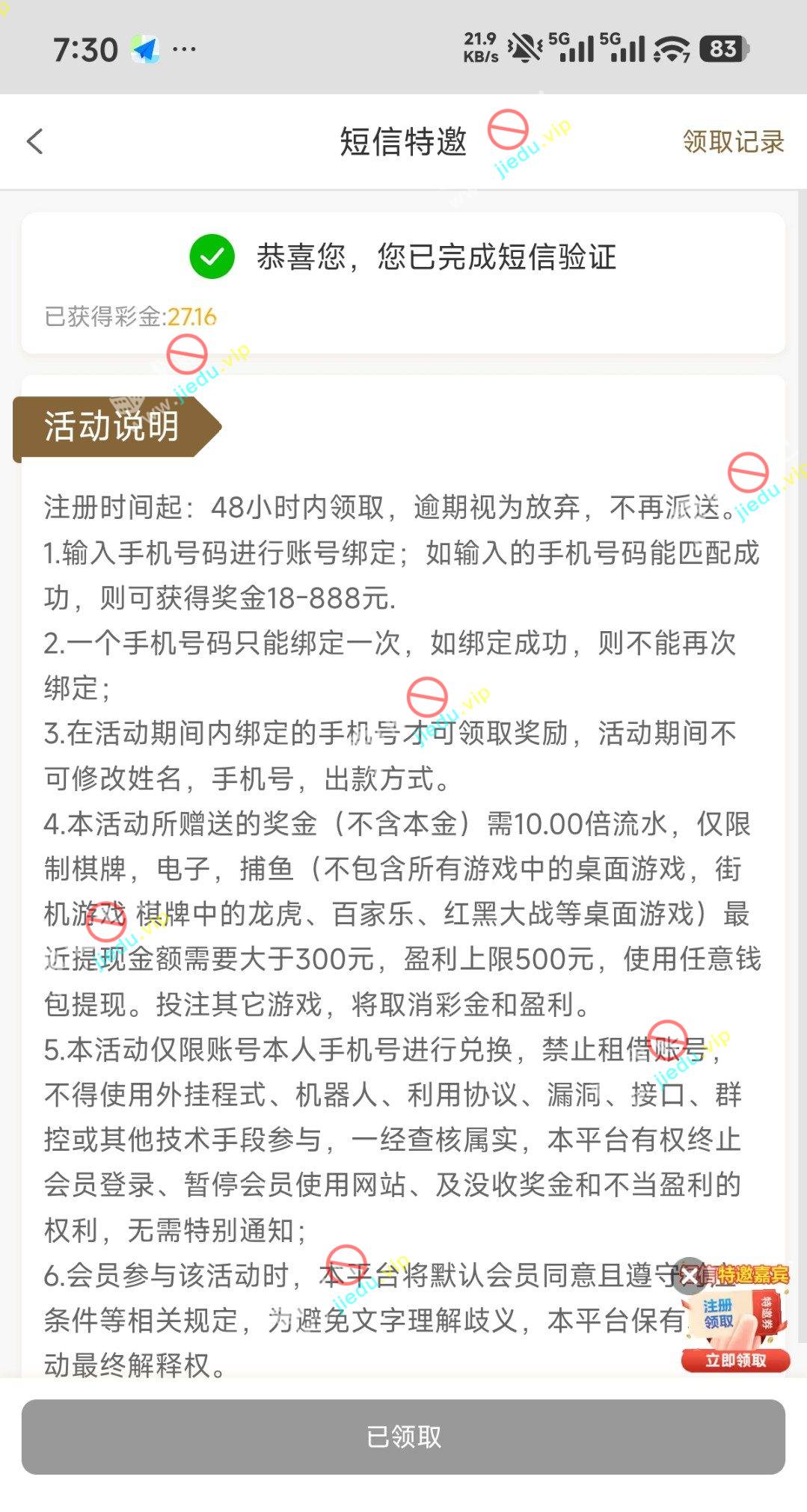Screen dimensions: 807x1512
Task: Close the floating 特邀嘉宾 promo
Action: click(690, 1276)
